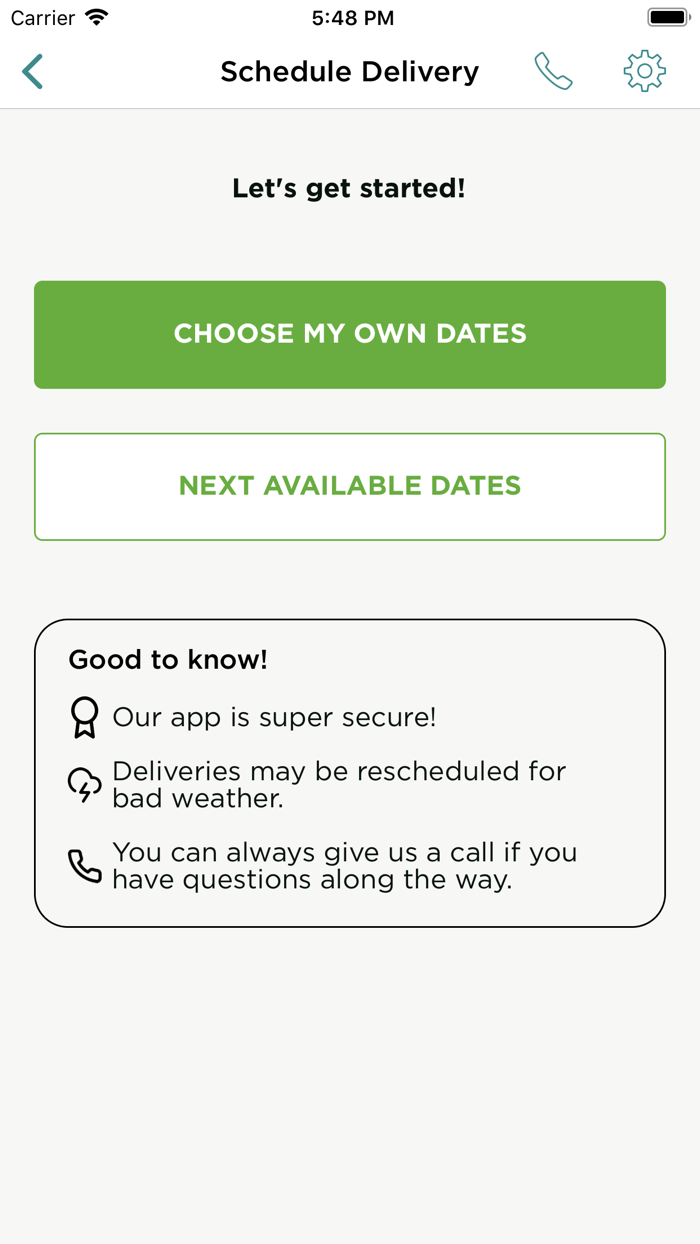Pick Next Available Dates

350,487
